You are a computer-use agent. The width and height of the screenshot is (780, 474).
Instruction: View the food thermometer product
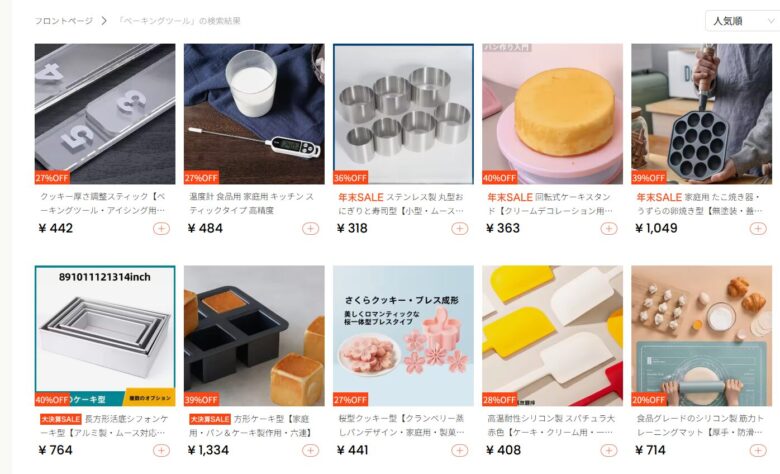pyautogui.click(x=254, y=113)
